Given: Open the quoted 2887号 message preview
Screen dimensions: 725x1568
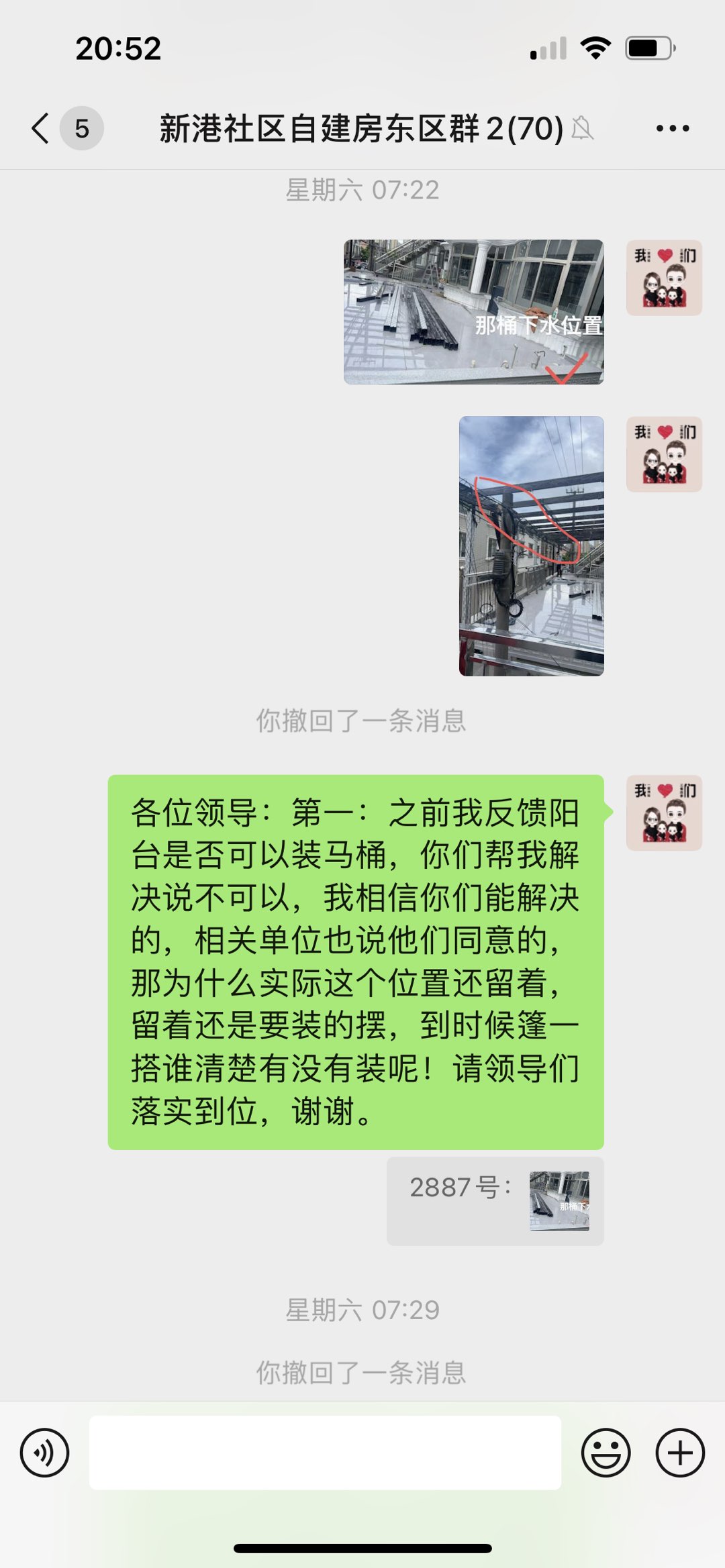Looking at the screenshot, I should (495, 1201).
